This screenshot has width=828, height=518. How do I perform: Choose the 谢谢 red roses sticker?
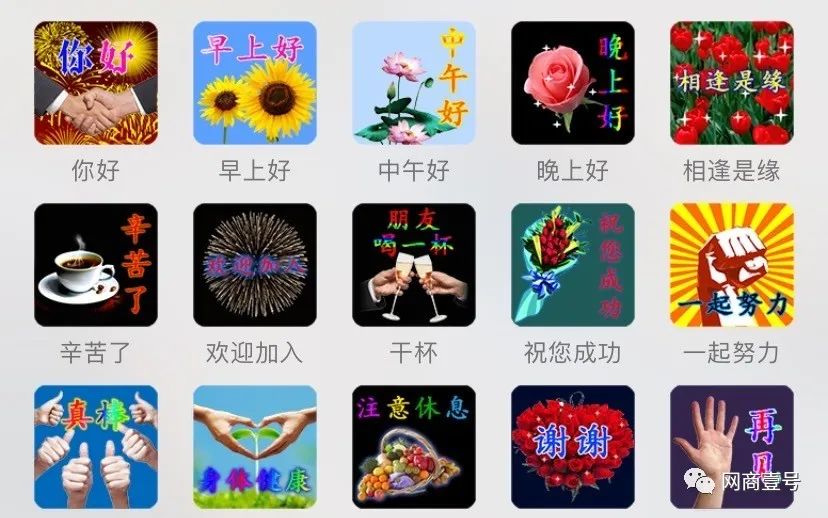pyautogui.click(x=573, y=447)
